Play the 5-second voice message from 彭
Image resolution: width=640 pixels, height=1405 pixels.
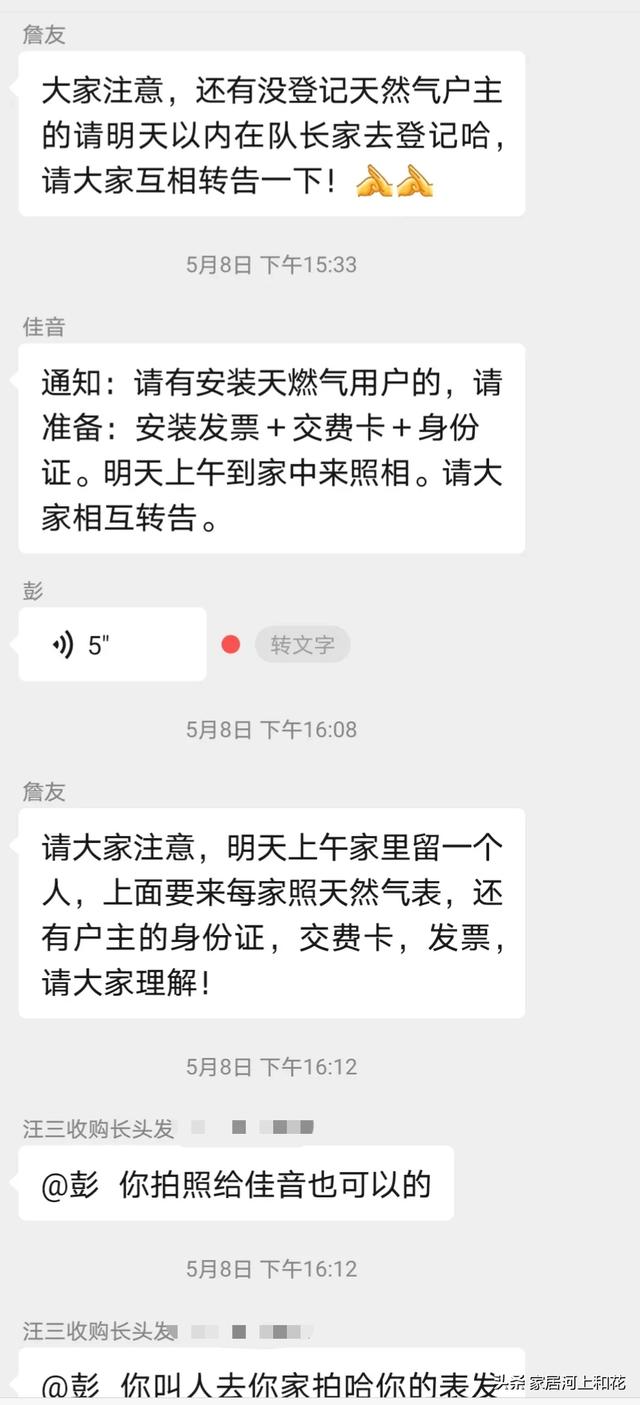(x=110, y=645)
